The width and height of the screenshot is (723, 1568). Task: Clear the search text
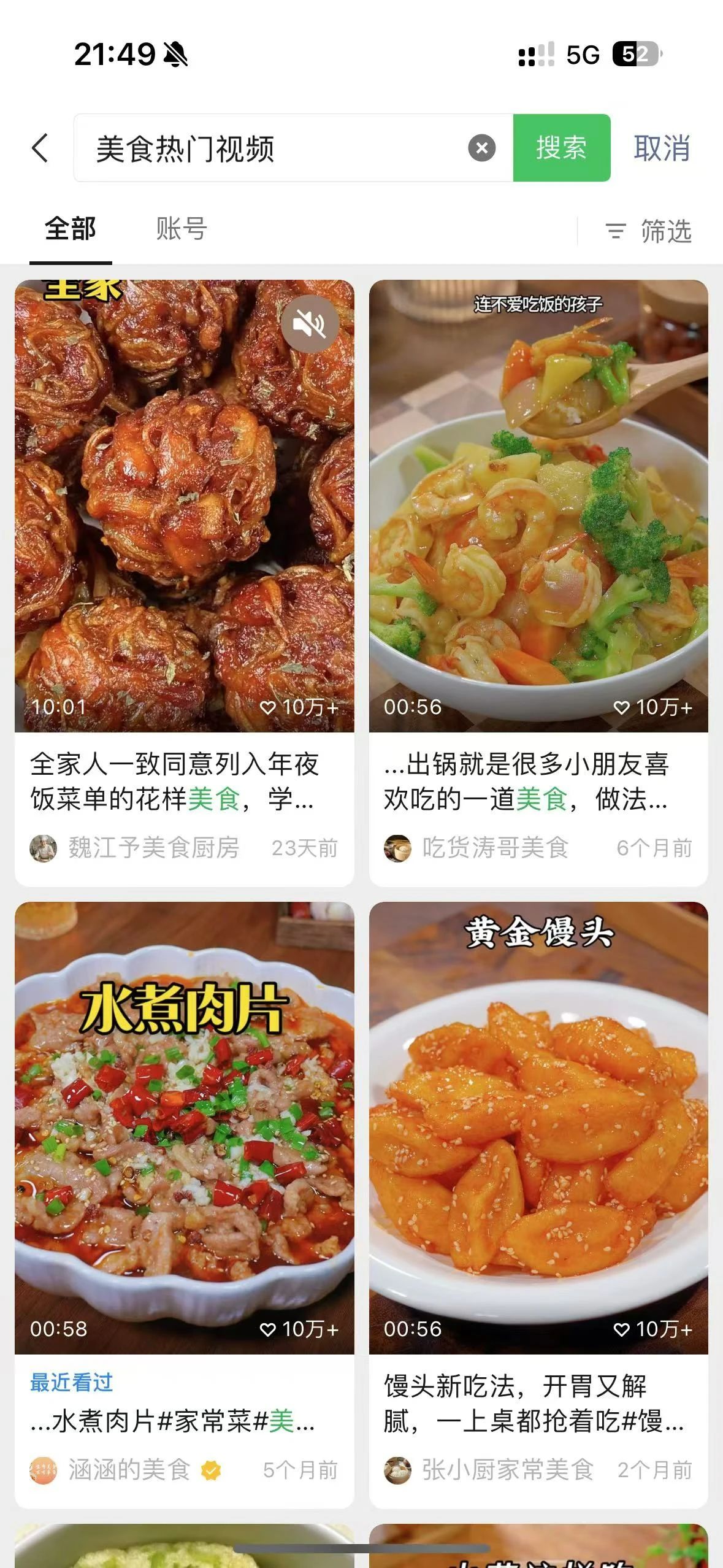(x=482, y=148)
